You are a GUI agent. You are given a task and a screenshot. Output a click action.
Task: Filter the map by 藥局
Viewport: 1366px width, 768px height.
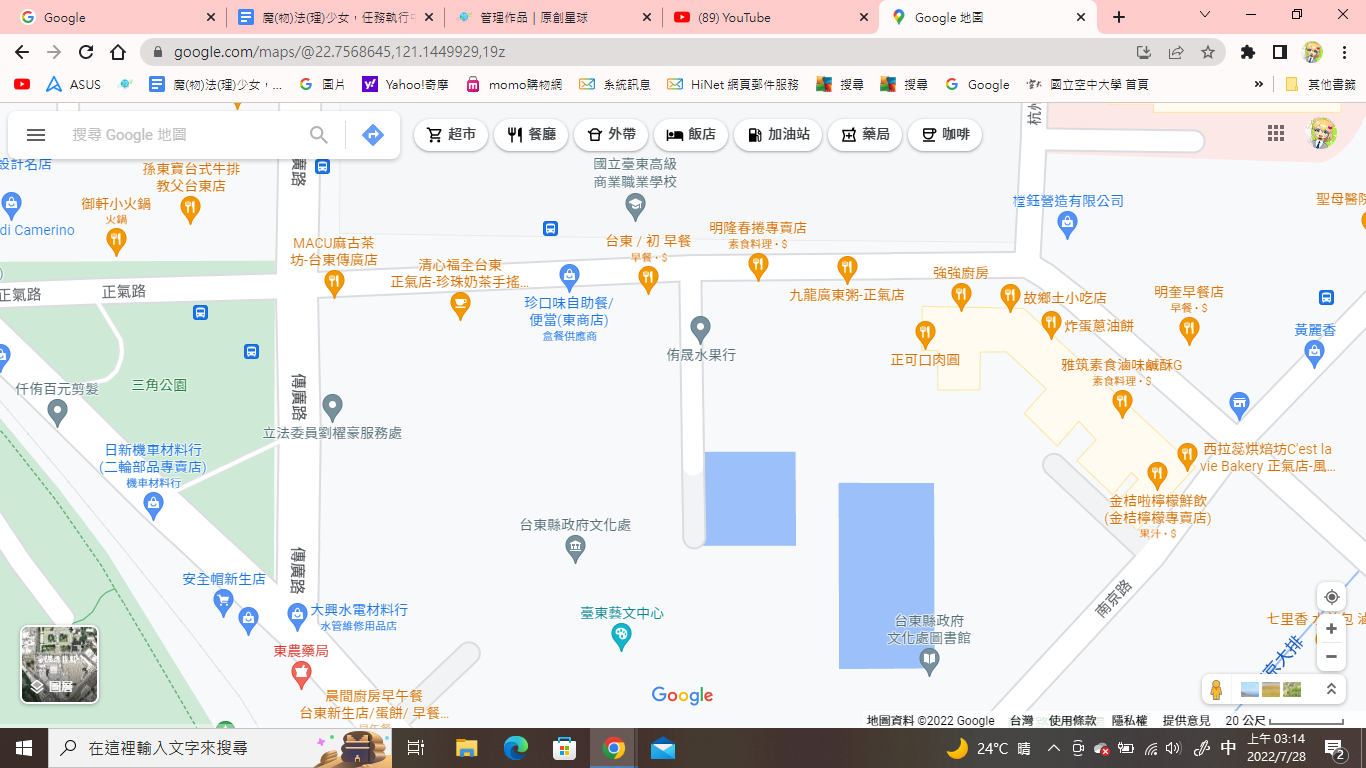(x=865, y=135)
